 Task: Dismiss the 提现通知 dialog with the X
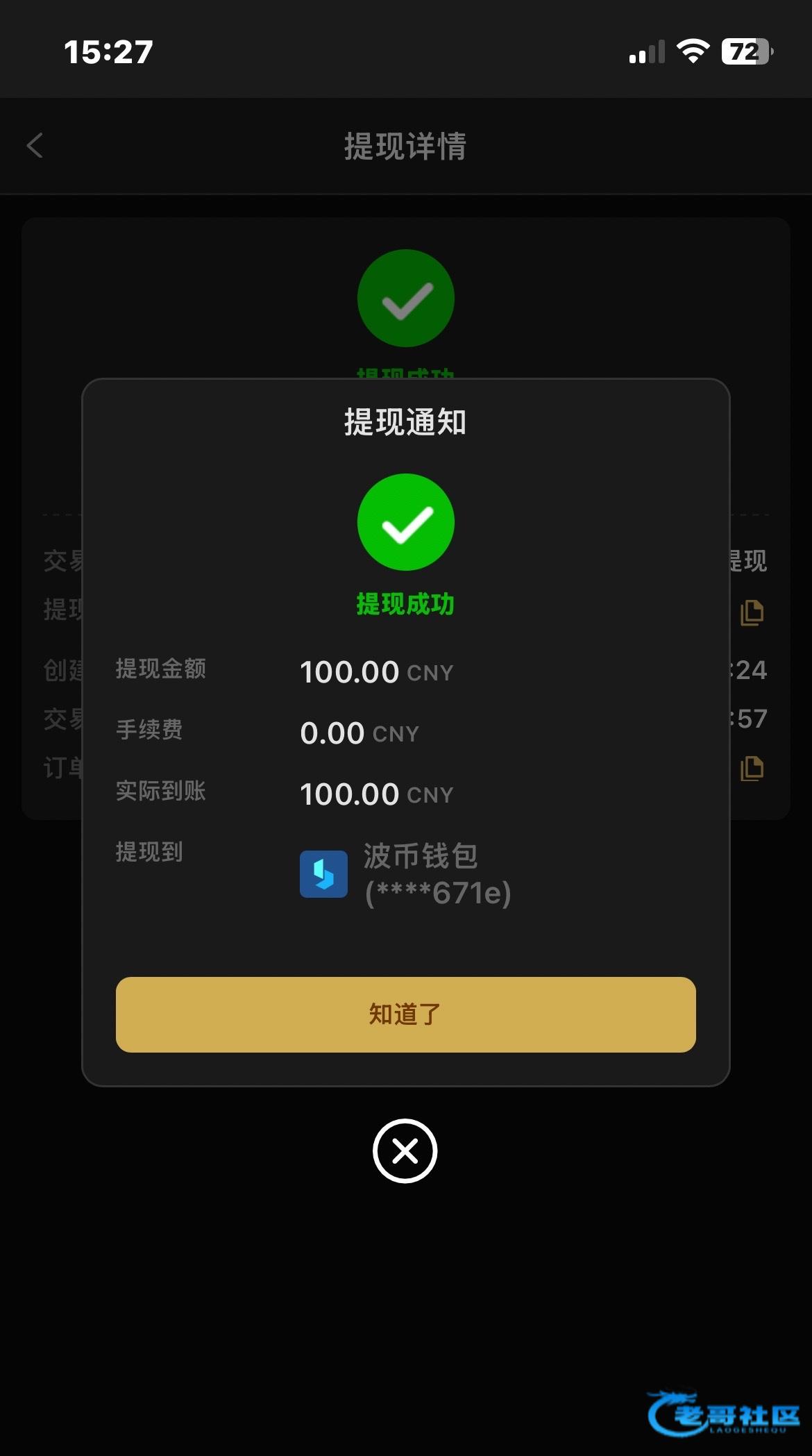click(405, 1150)
